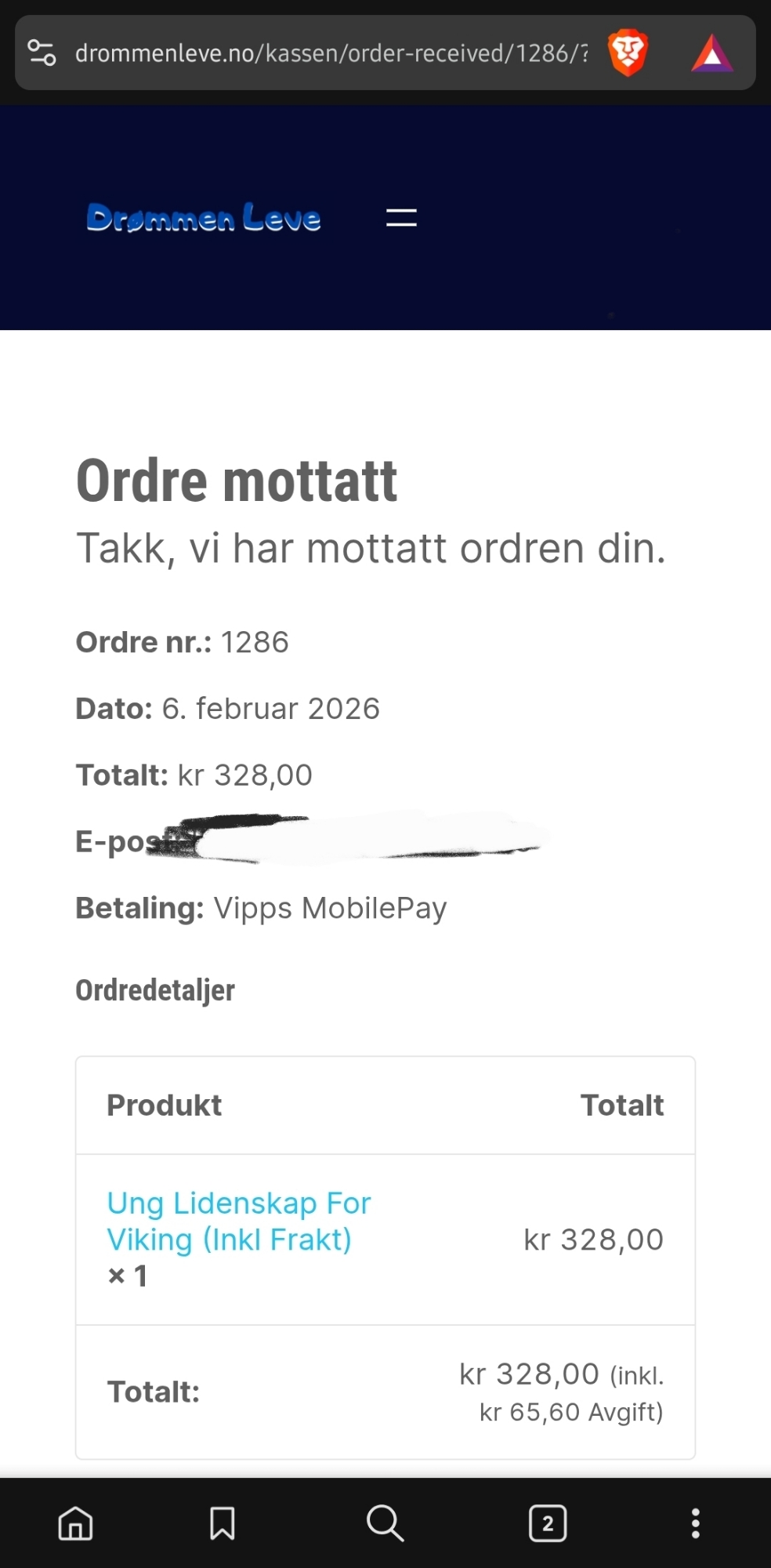Tap the URL address field
Screen dimensions: 771x1568
pyautogui.click(x=329, y=53)
